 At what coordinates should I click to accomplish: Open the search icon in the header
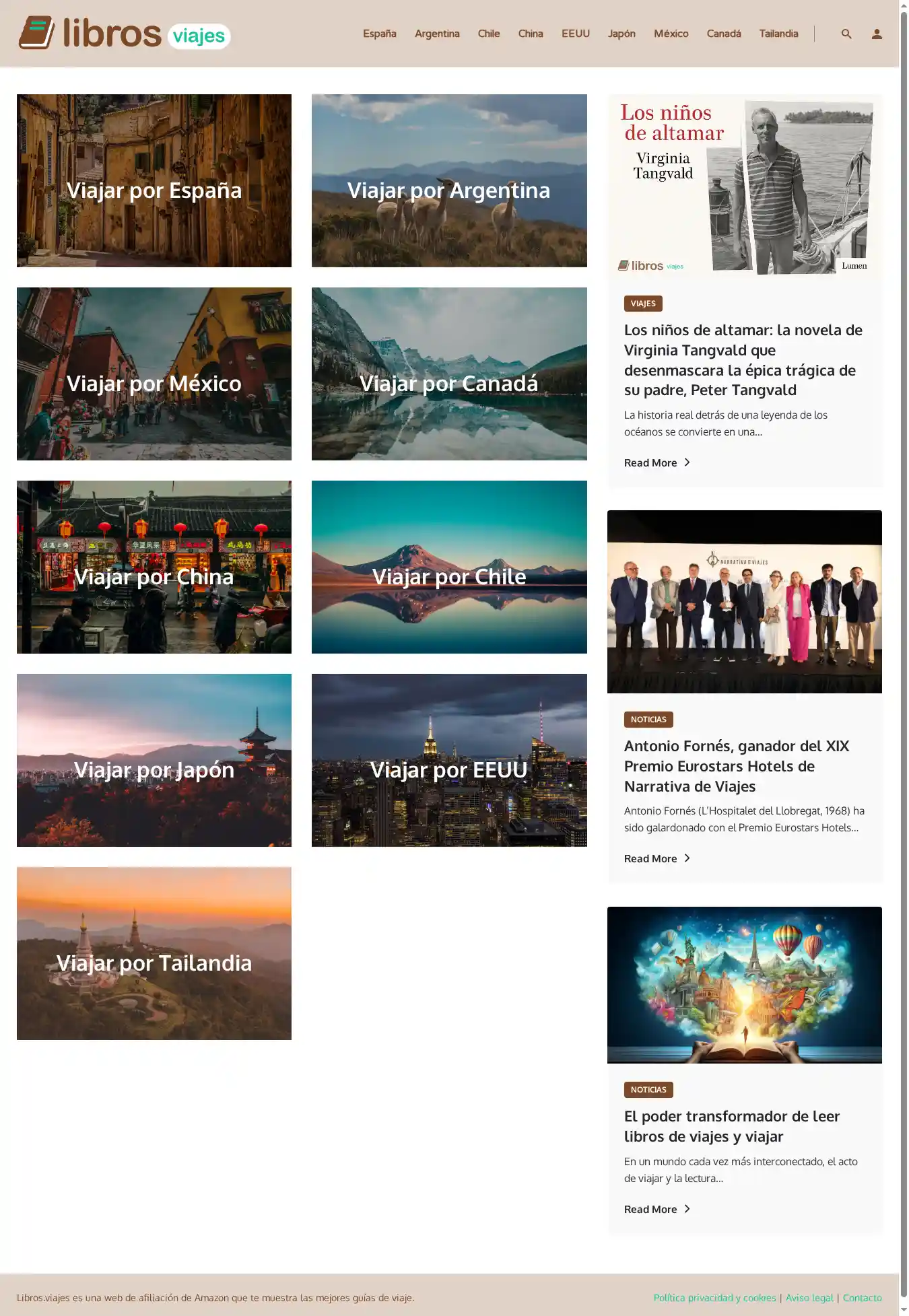[846, 34]
